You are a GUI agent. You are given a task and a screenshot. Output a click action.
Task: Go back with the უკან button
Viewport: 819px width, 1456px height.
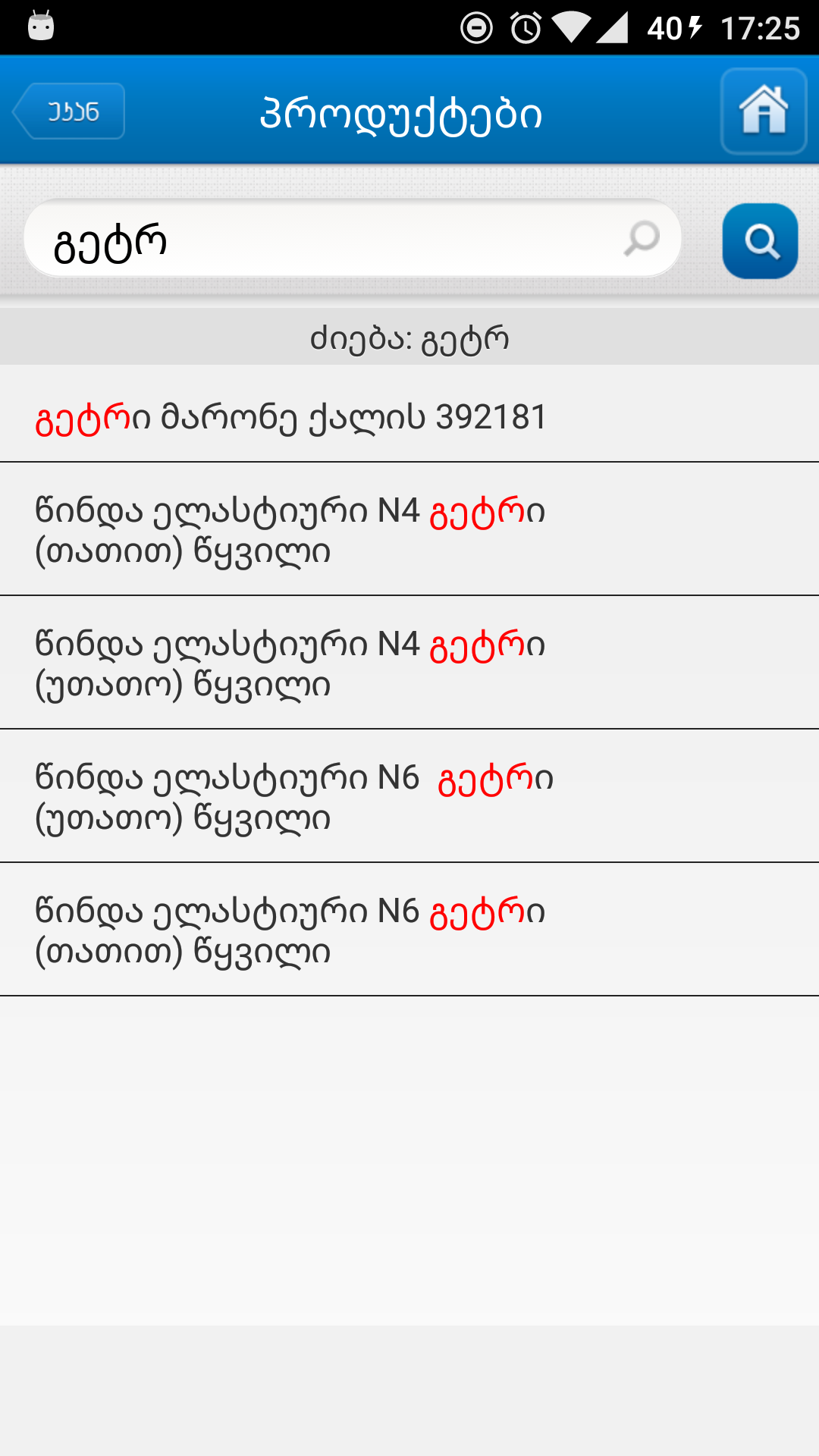(70, 111)
